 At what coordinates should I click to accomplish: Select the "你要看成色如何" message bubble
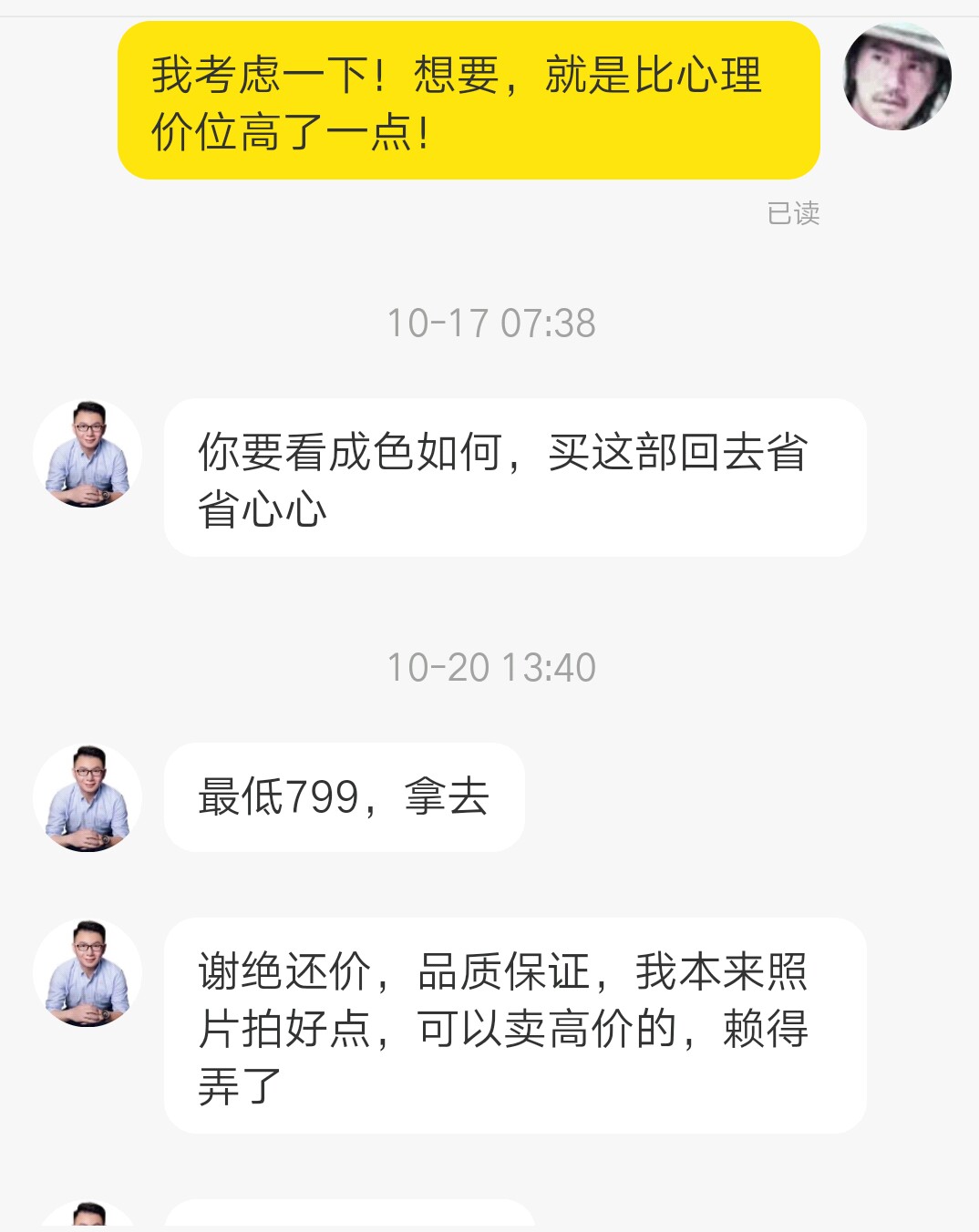(x=513, y=474)
